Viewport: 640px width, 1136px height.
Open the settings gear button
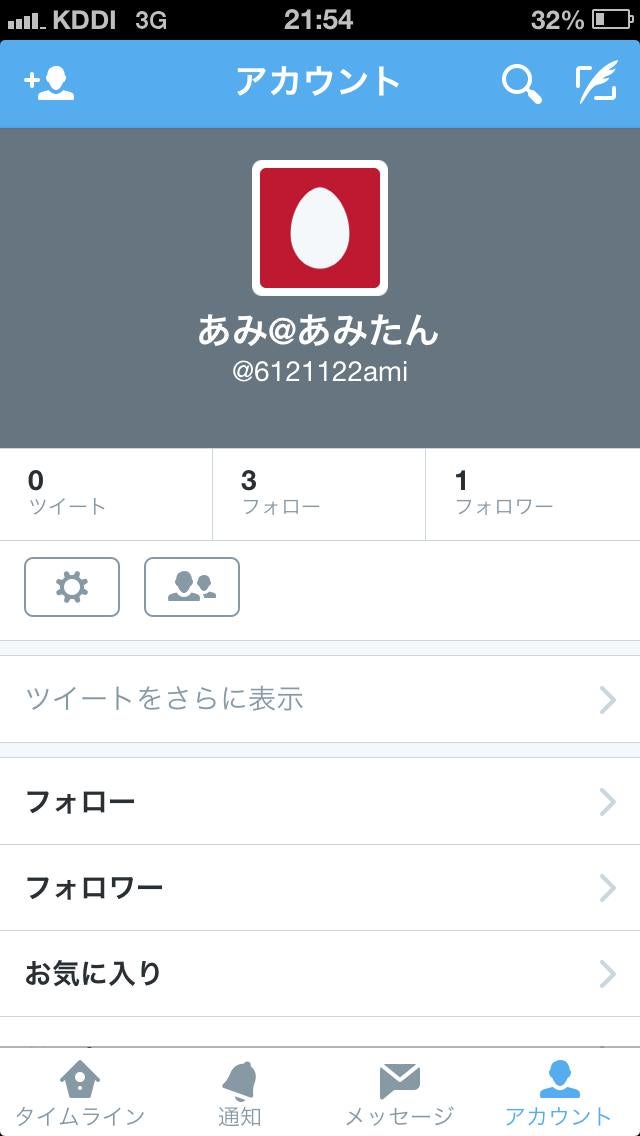pos(72,587)
